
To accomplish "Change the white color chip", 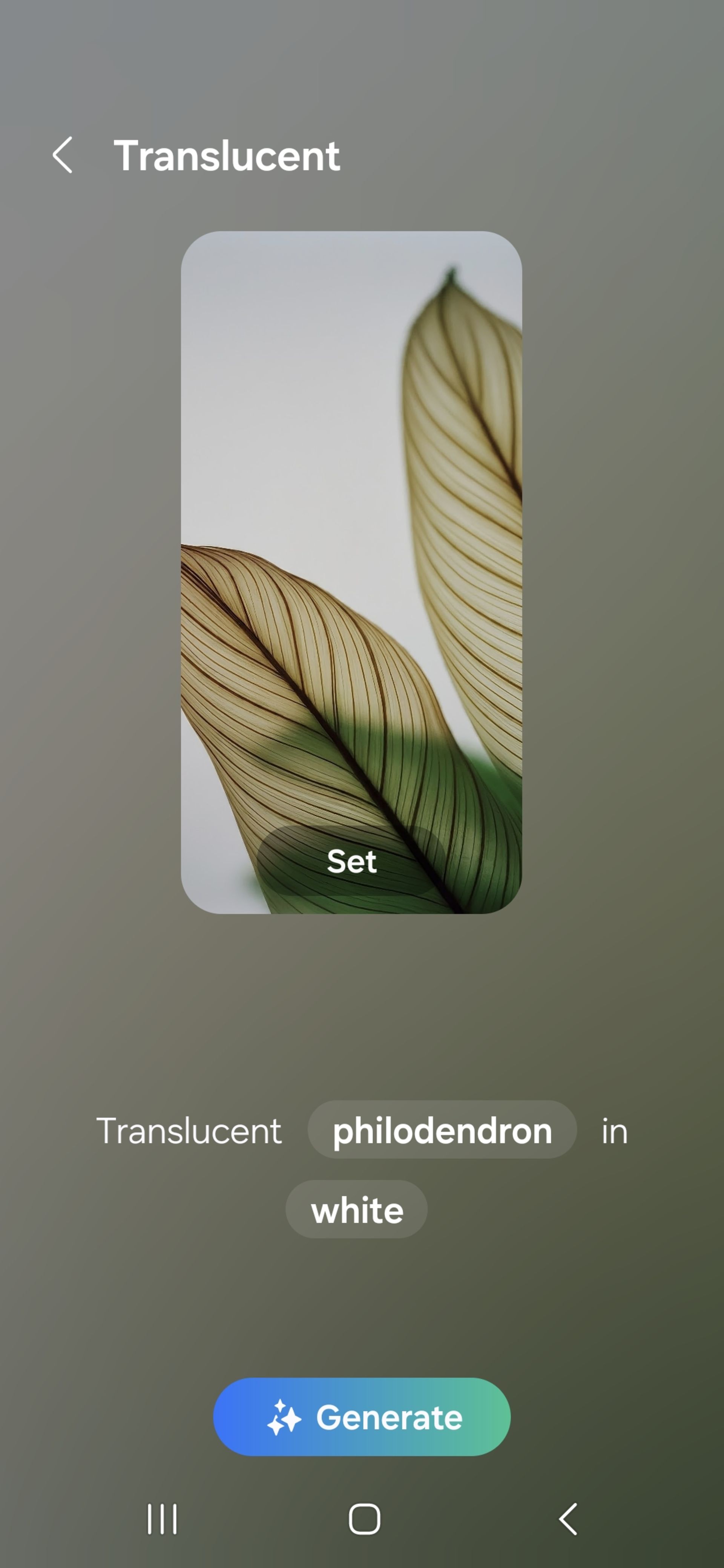I will pos(357,1210).
